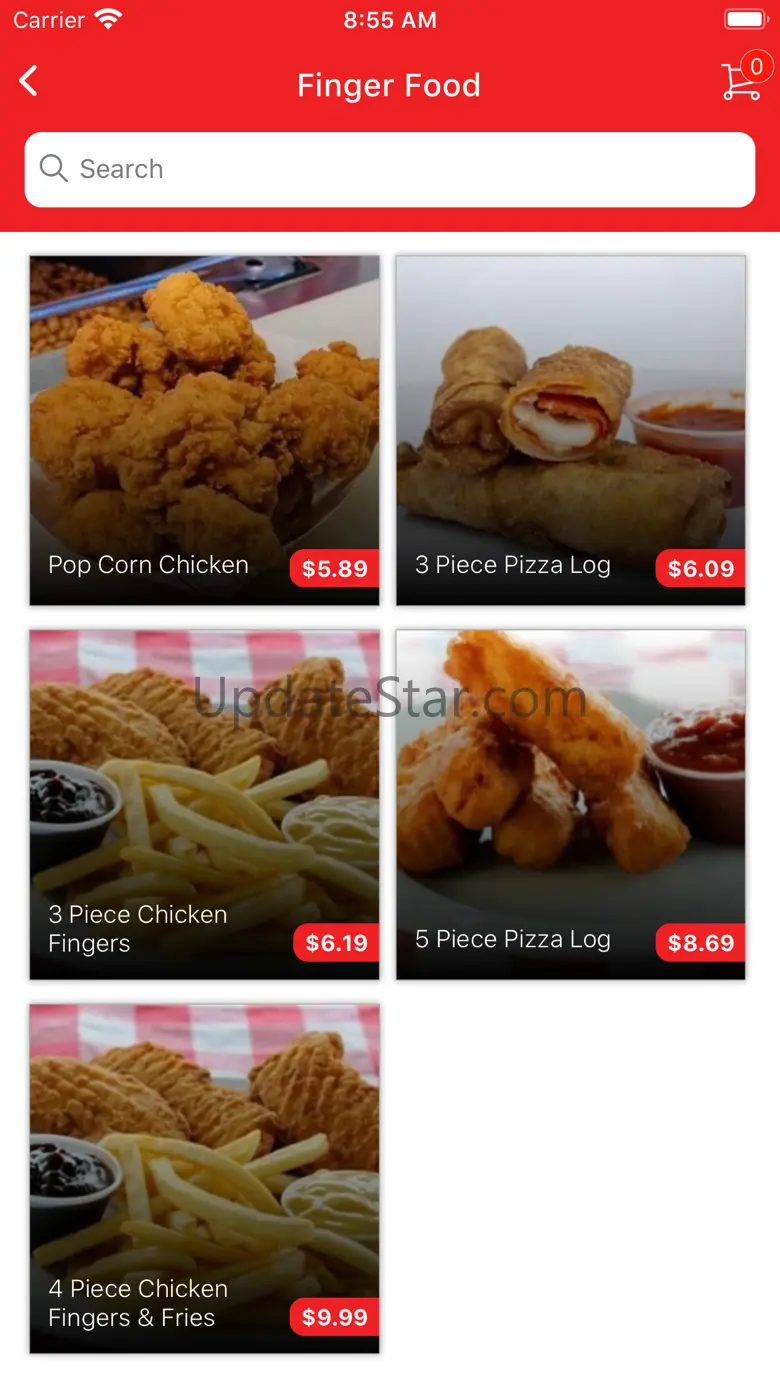View the 3 Piece Chicken Fingers item
Image resolution: width=780 pixels, height=1387 pixels.
point(204,804)
